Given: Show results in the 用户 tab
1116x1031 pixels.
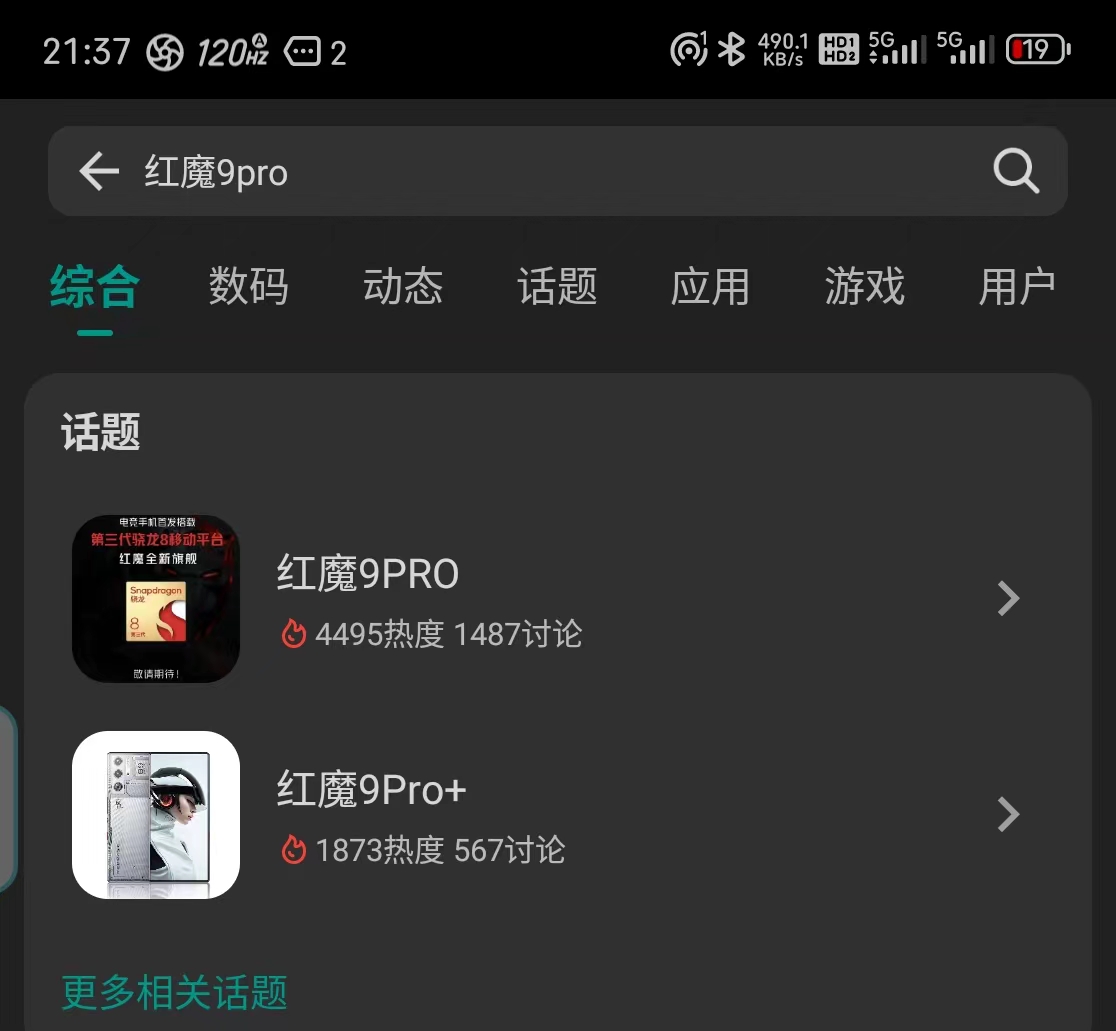Looking at the screenshot, I should (x=1017, y=287).
